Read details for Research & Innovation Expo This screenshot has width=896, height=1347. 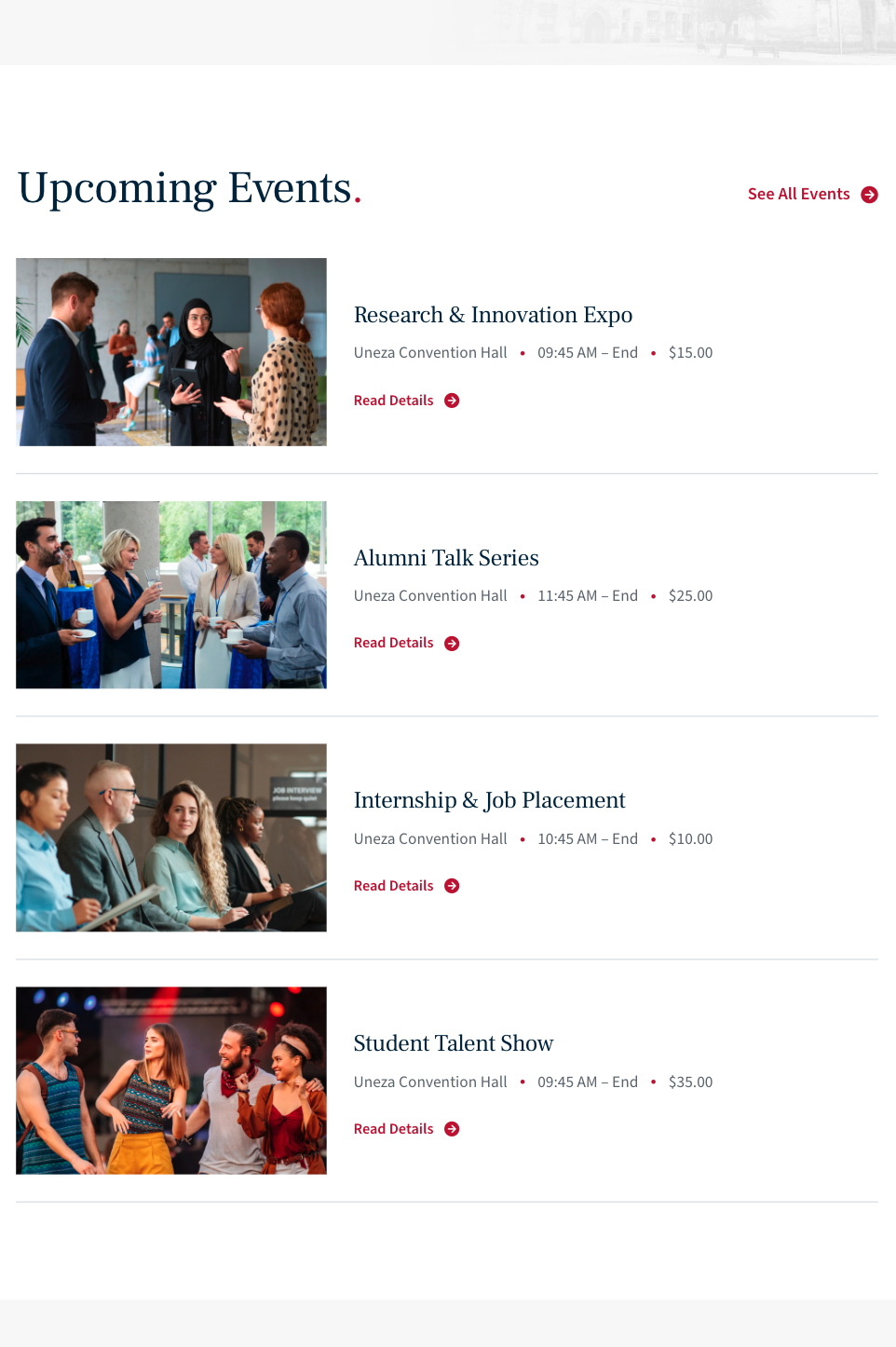click(406, 401)
